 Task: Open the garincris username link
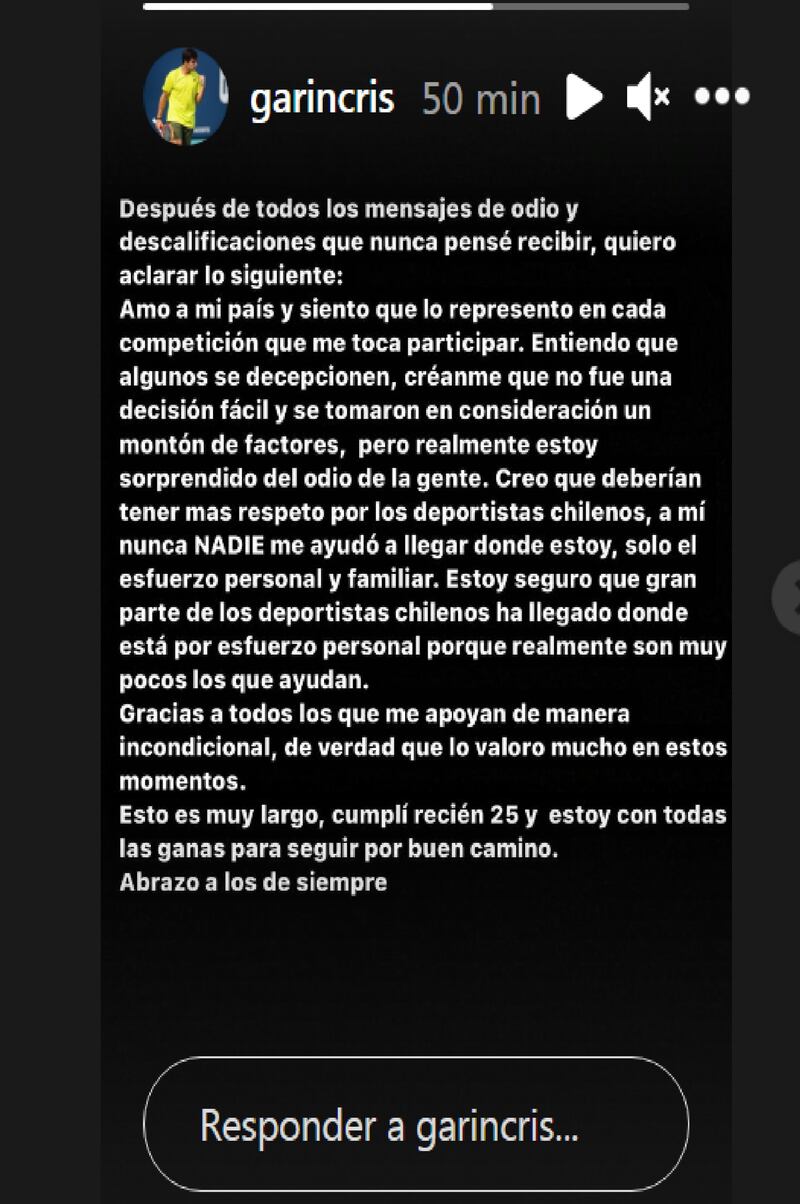pos(322,99)
